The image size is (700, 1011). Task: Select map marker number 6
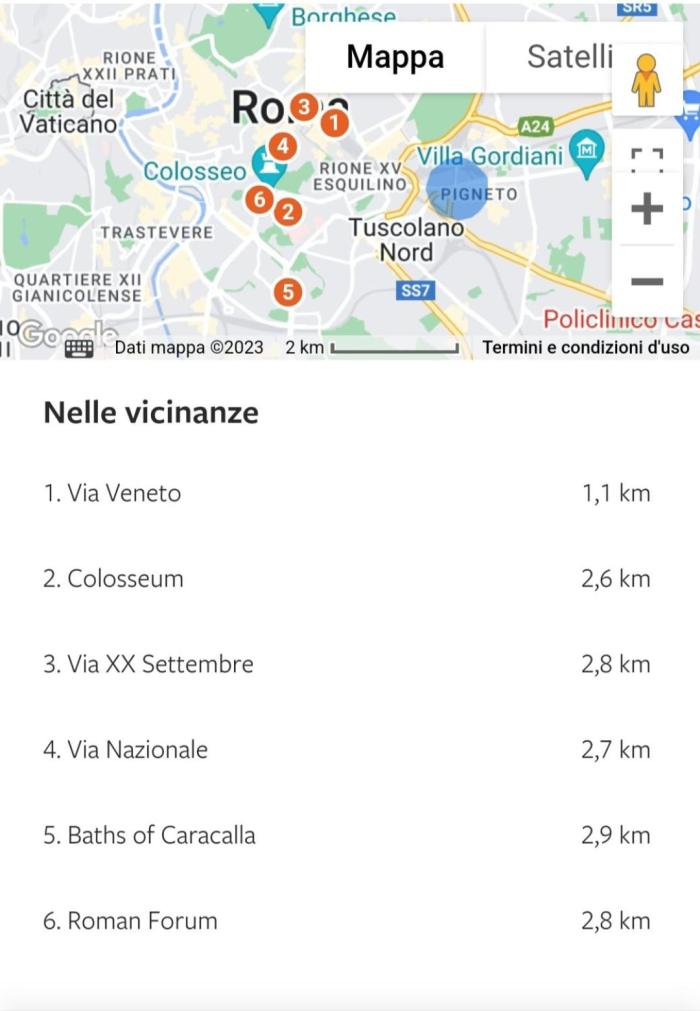coord(259,200)
